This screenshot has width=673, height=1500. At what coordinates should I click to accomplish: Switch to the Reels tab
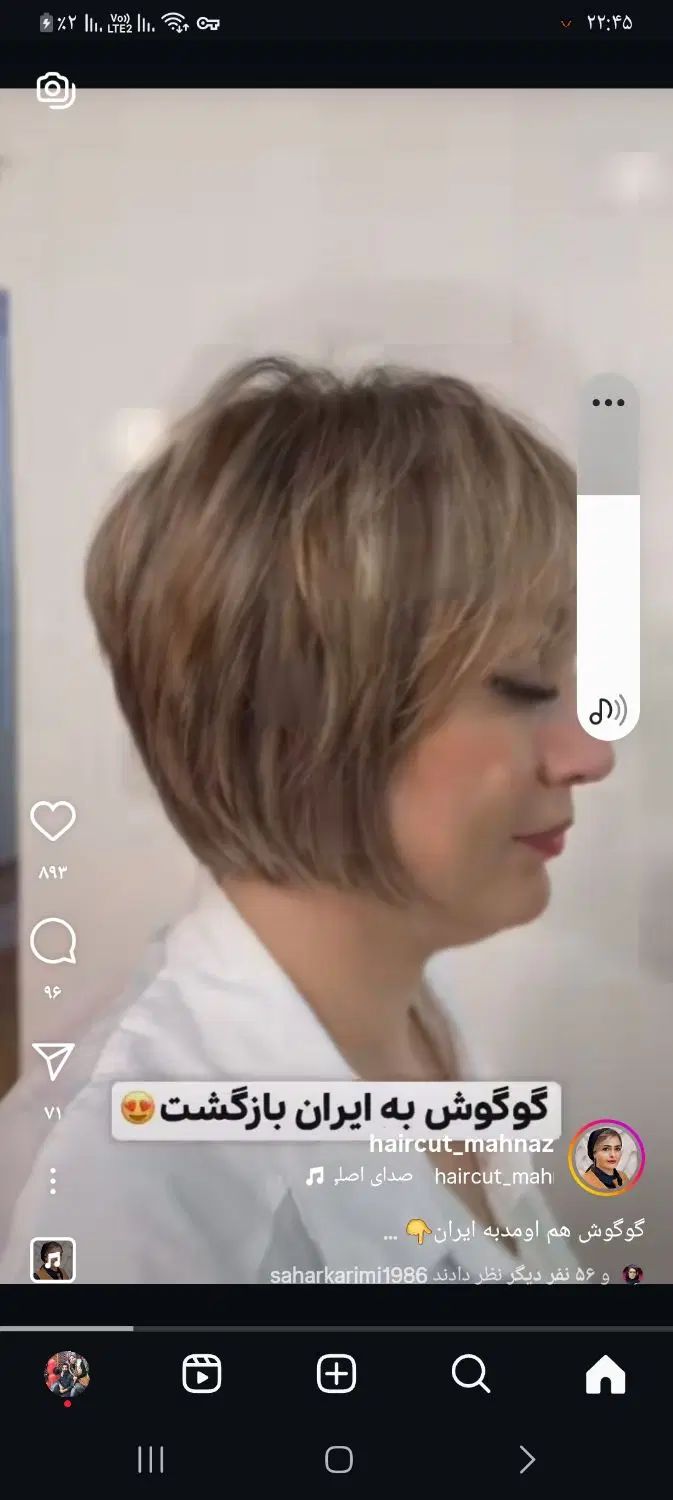coord(202,1375)
